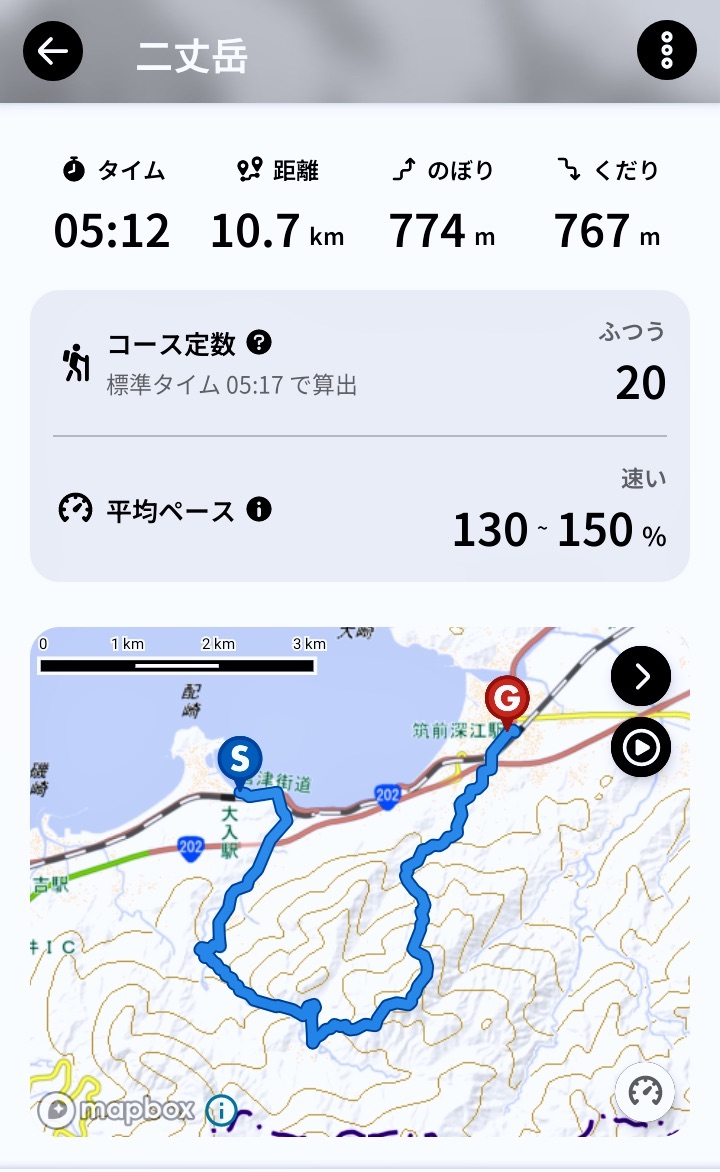Tap the next arrow on the map
This screenshot has height=1172, width=720.
(641, 677)
